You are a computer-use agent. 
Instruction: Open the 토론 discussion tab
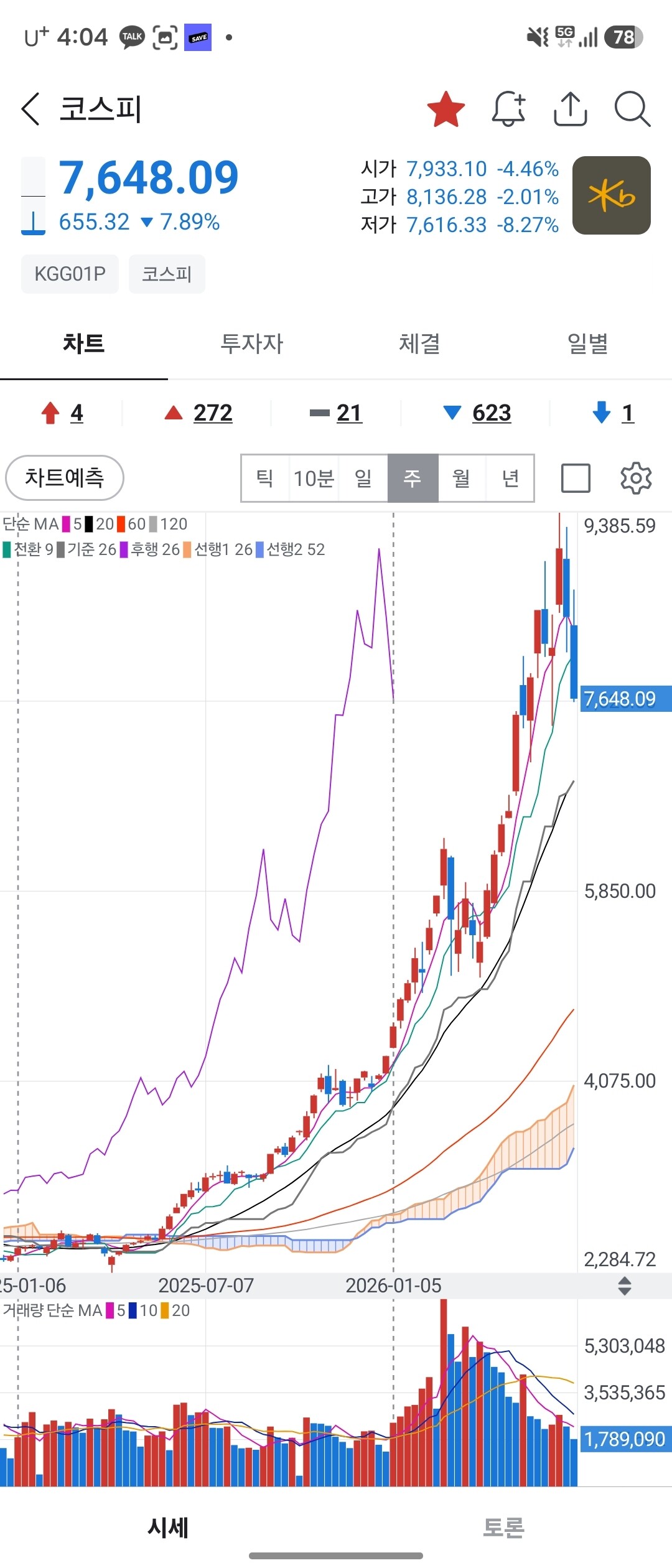[x=504, y=1528]
